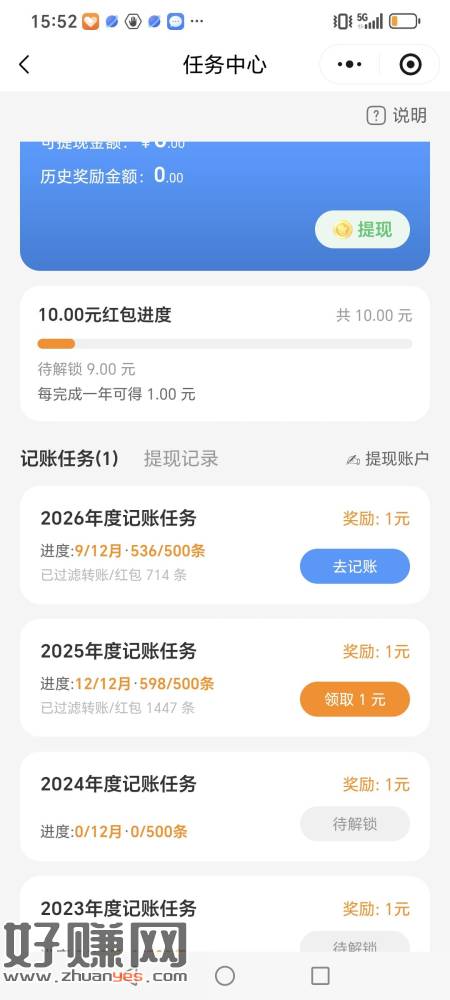Go back from the 任务中心 page
The image size is (450, 1000).
click(x=24, y=64)
